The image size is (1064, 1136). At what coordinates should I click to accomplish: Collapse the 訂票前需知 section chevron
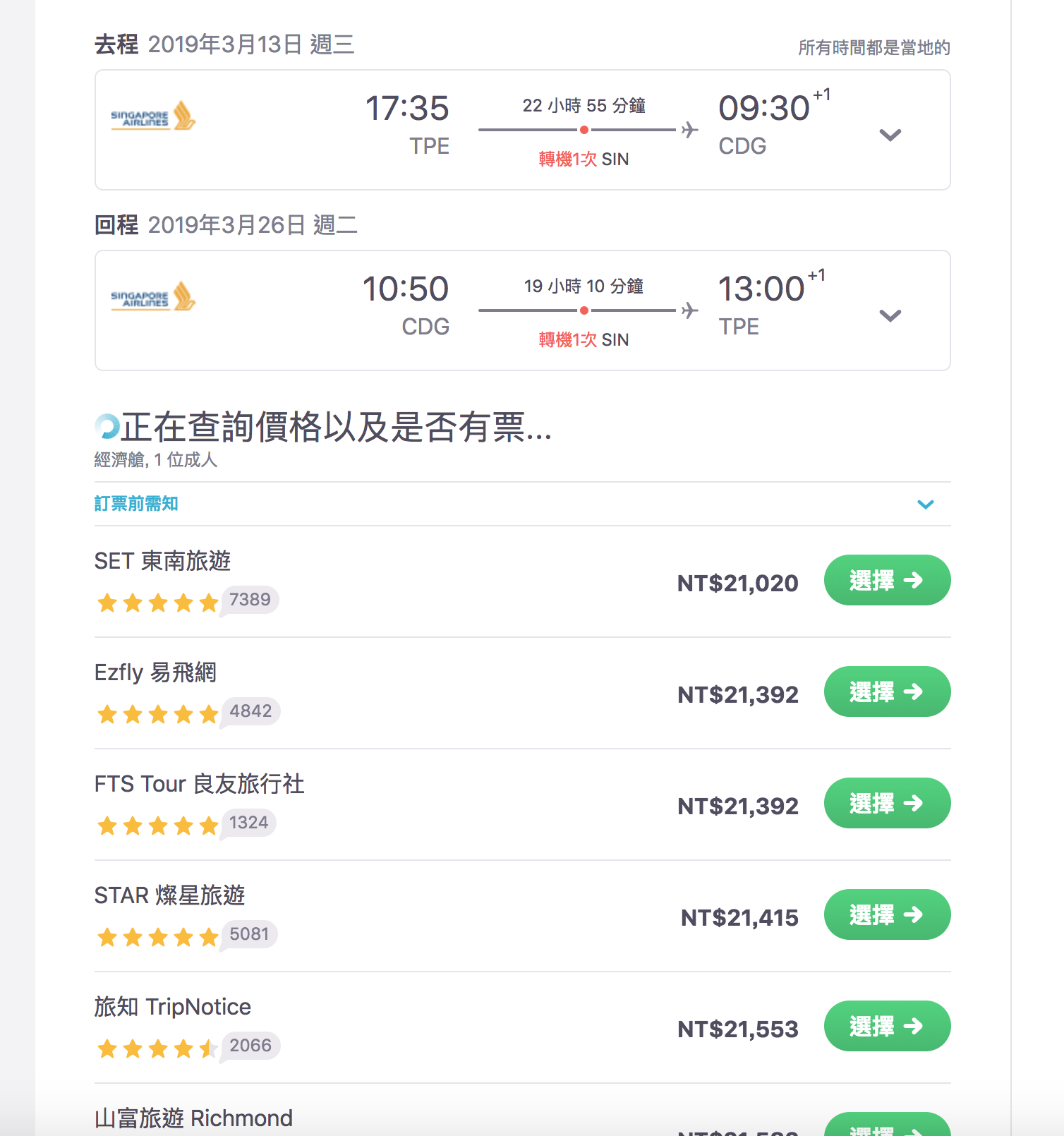pyautogui.click(x=926, y=504)
